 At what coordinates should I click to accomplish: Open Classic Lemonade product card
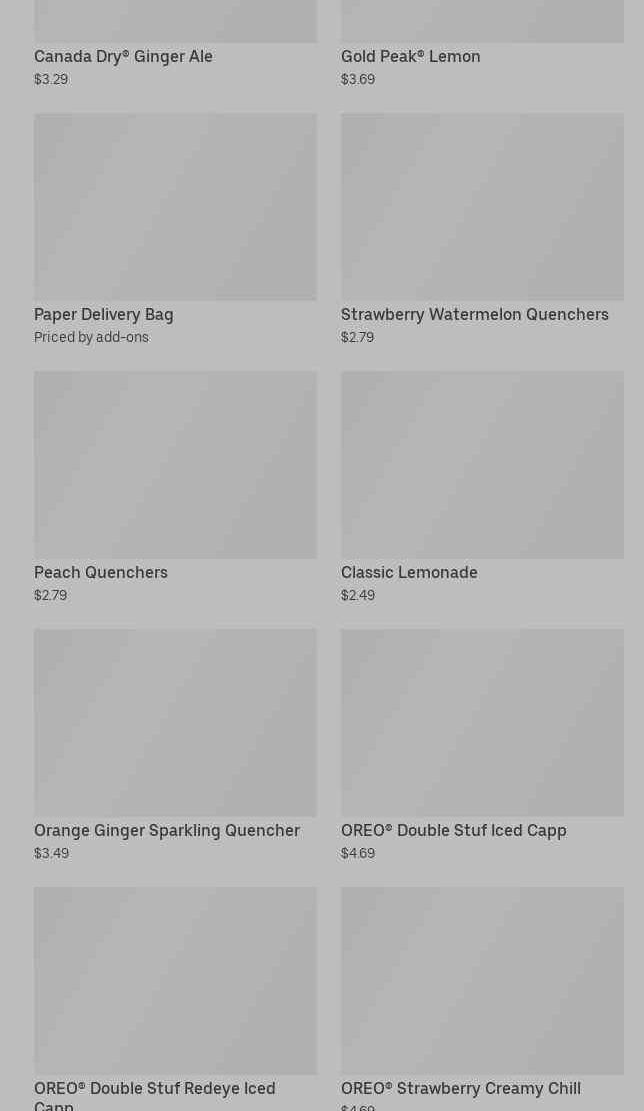pyautogui.click(x=482, y=487)
